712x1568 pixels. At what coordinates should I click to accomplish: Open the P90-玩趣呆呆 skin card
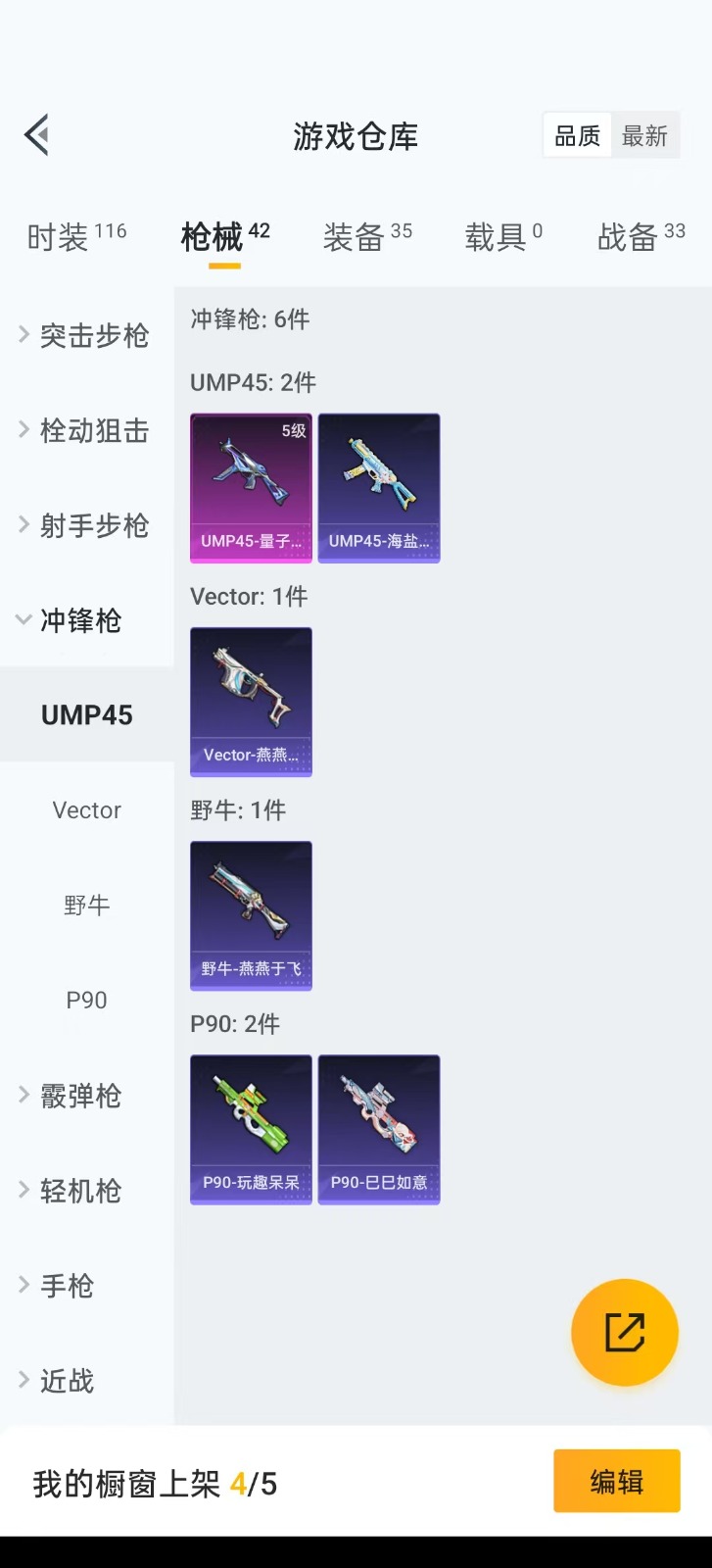tap(251, 1129)
